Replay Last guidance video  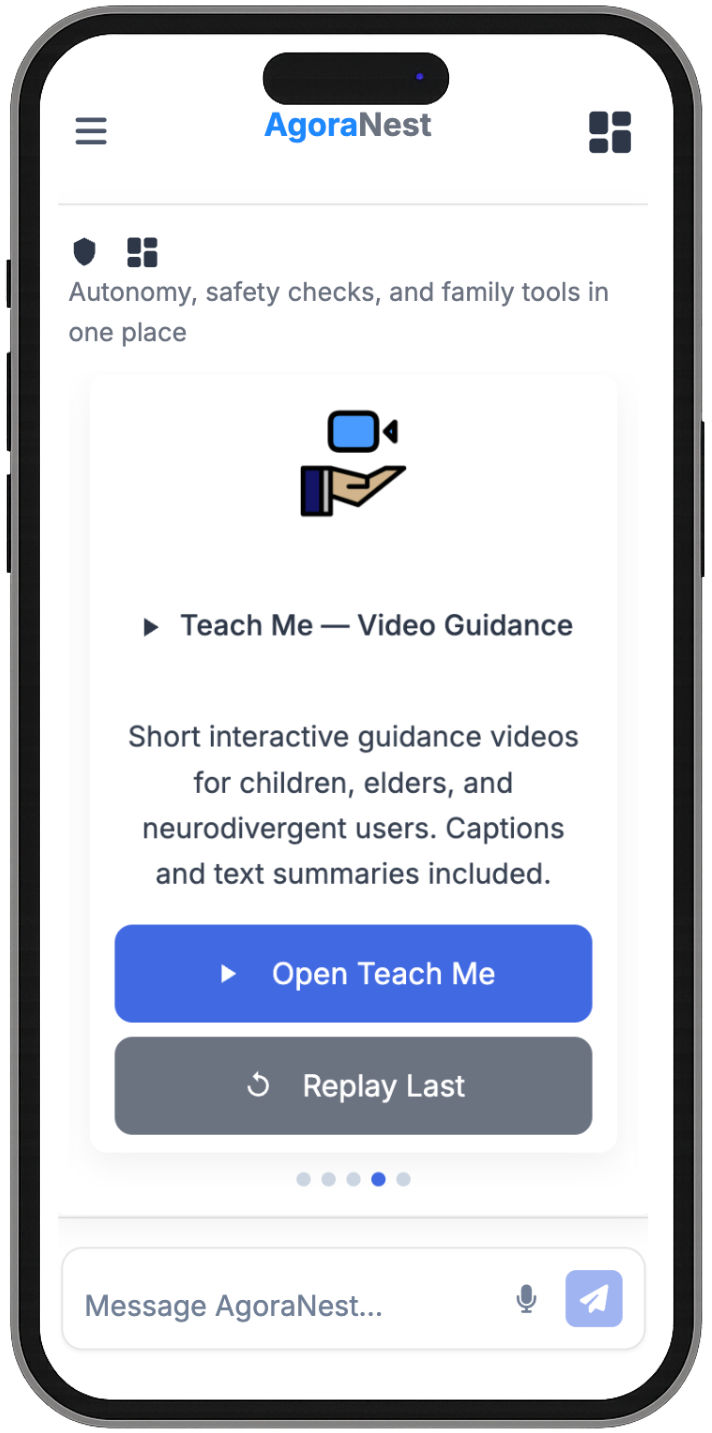pyautogui.click(x=353, y=1086)
